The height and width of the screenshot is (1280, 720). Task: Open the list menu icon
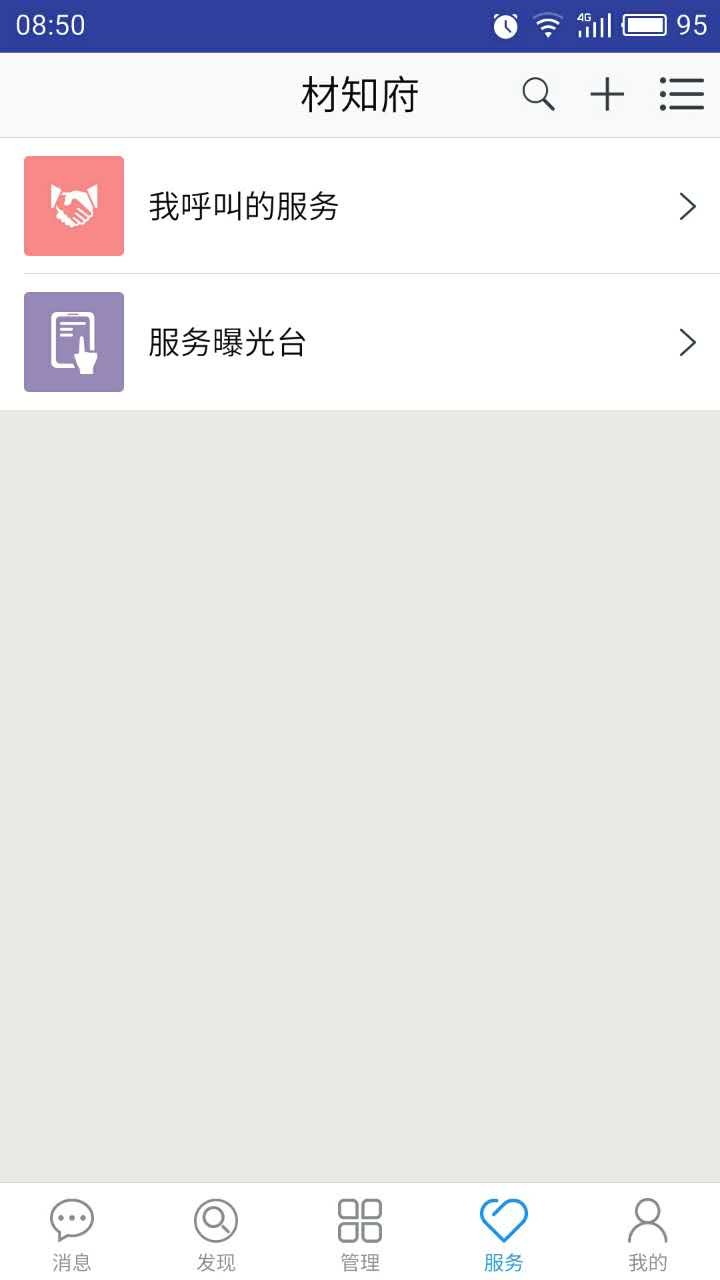point(682,94)
